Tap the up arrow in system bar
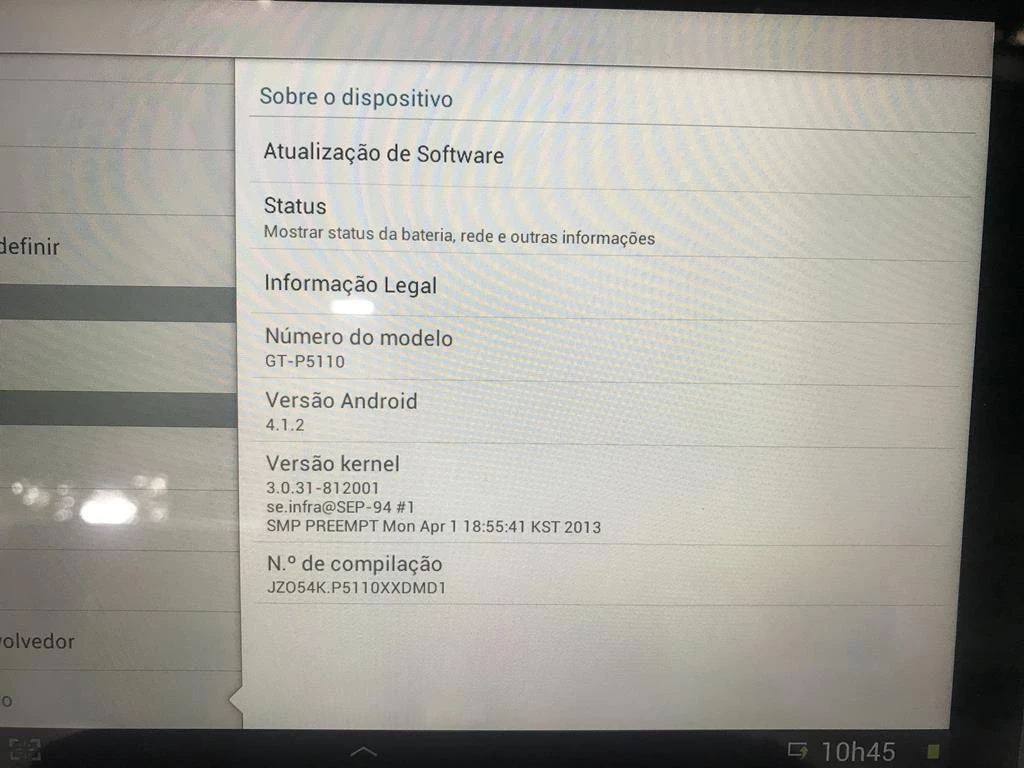 (x=363, y=751)
